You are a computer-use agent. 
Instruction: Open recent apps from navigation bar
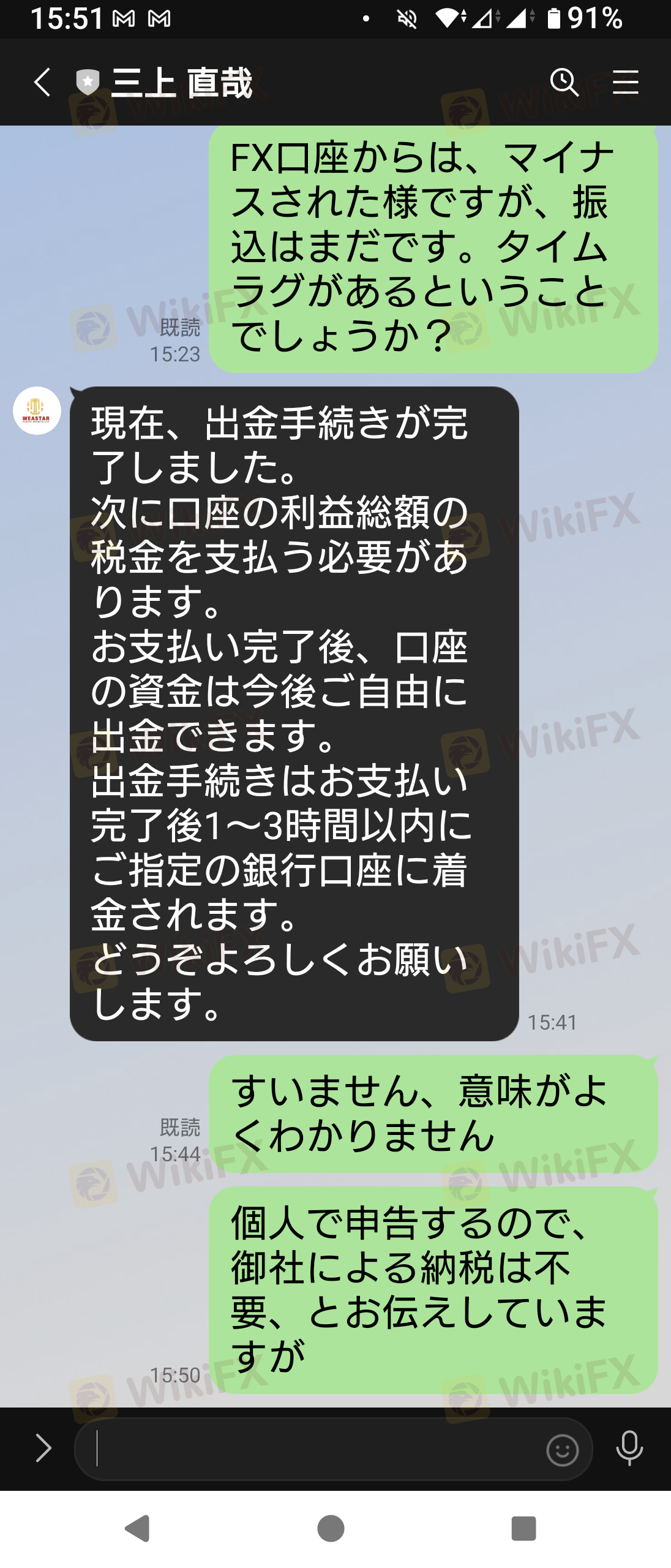click(523, 1528)
